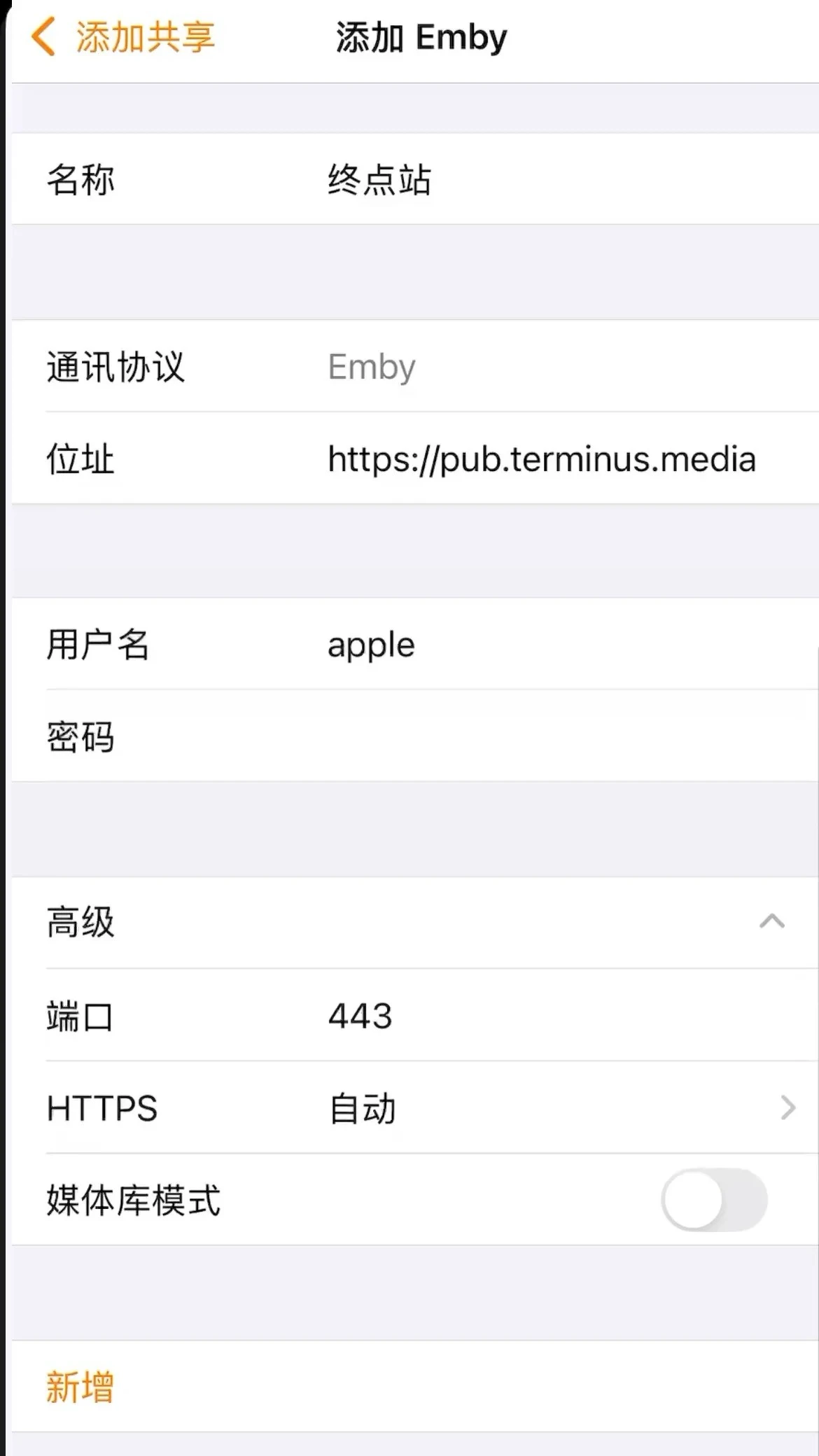The height and width of the screenshot is (1456, 819).
Task: Enable 媒体库模式 switch
Action: [x=714, y=1200]
